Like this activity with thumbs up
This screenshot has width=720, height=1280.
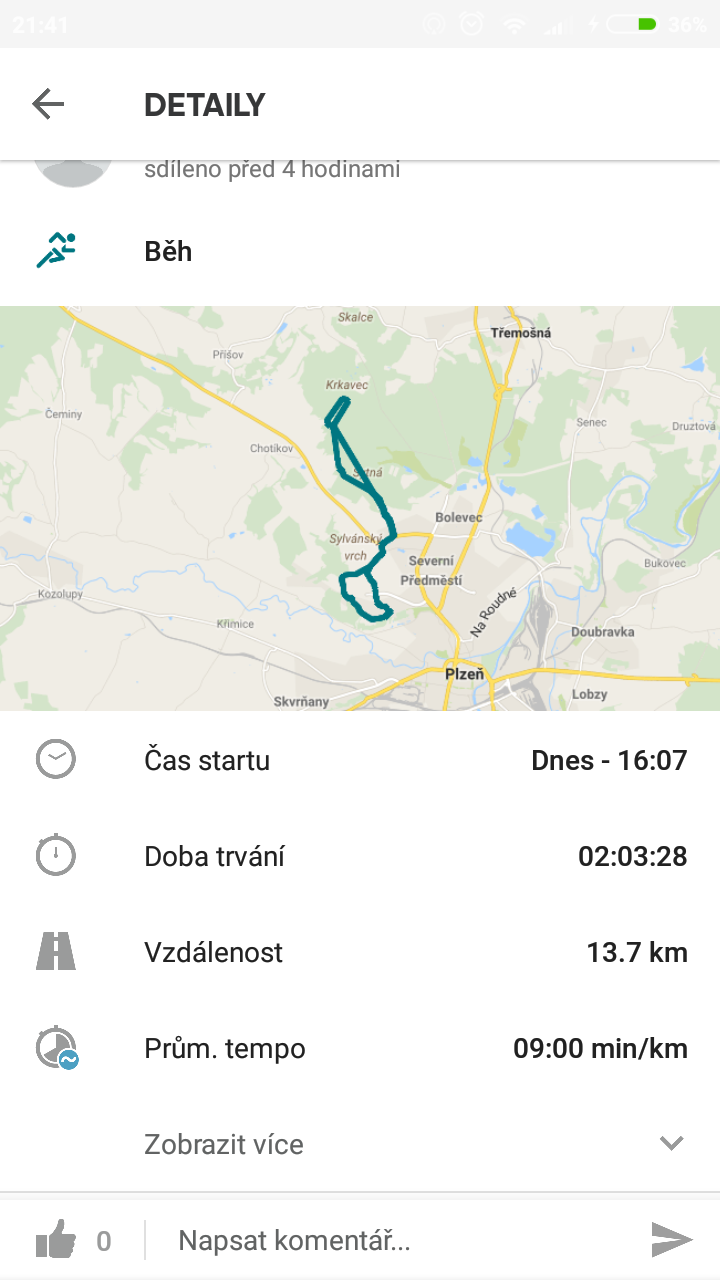(56, 1241)
